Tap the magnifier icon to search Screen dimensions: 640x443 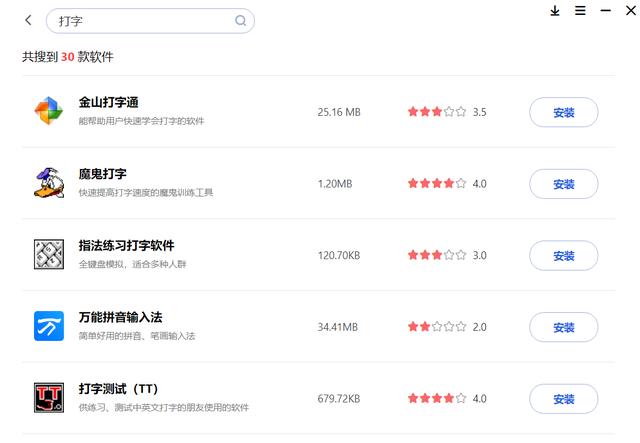point(241,20)
